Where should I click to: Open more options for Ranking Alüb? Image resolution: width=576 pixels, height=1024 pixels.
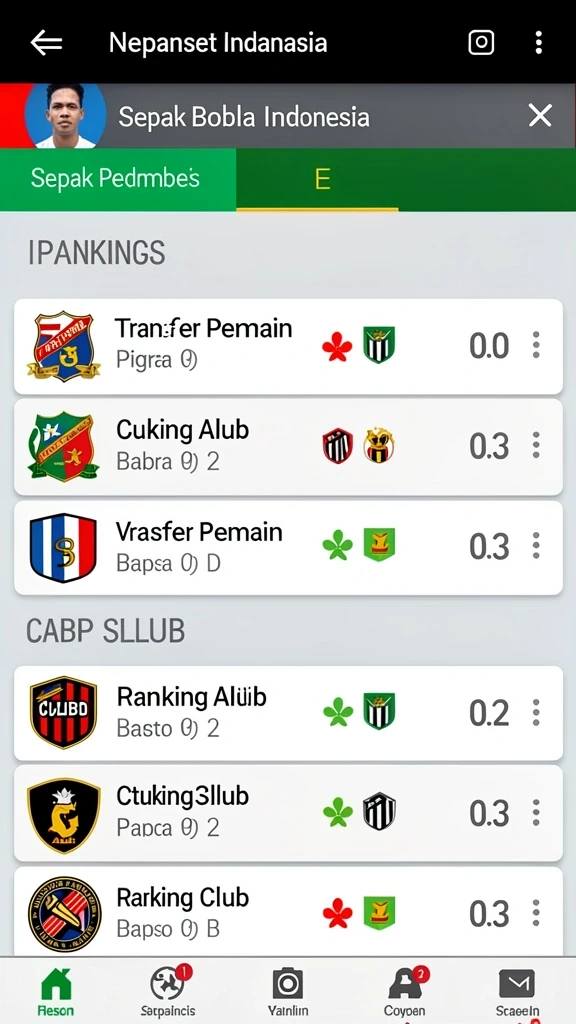point(536,712)
